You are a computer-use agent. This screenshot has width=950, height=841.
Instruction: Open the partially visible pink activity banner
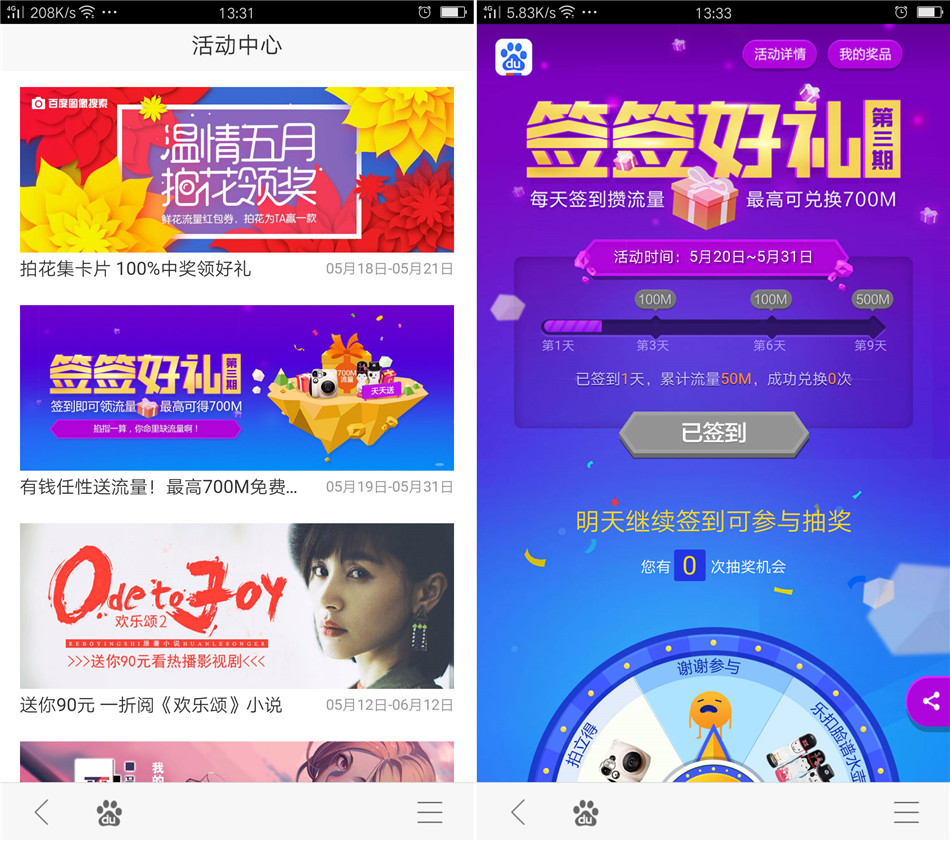pyautogui.click(x=237, y=762)
